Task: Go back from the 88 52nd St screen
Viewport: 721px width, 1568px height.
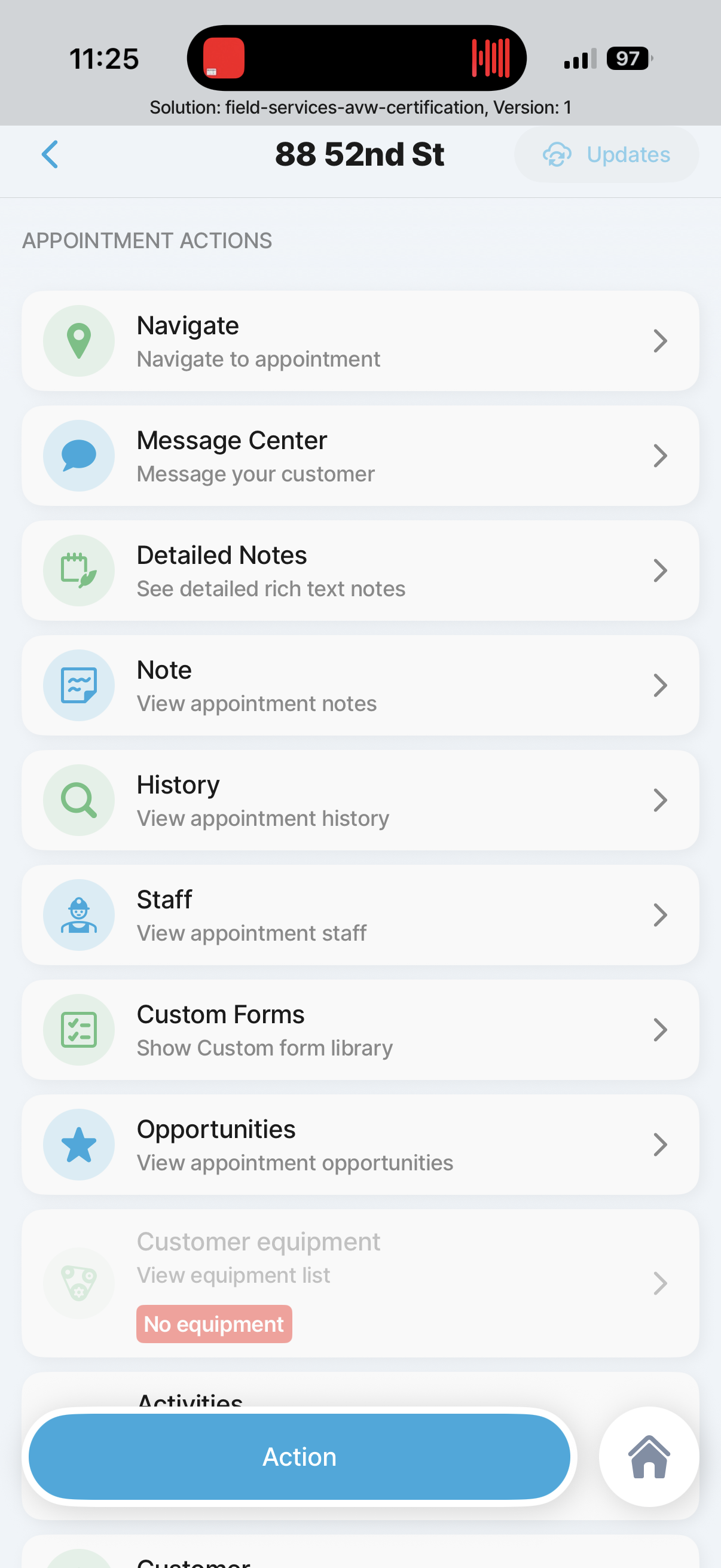Action: point(50,155)
